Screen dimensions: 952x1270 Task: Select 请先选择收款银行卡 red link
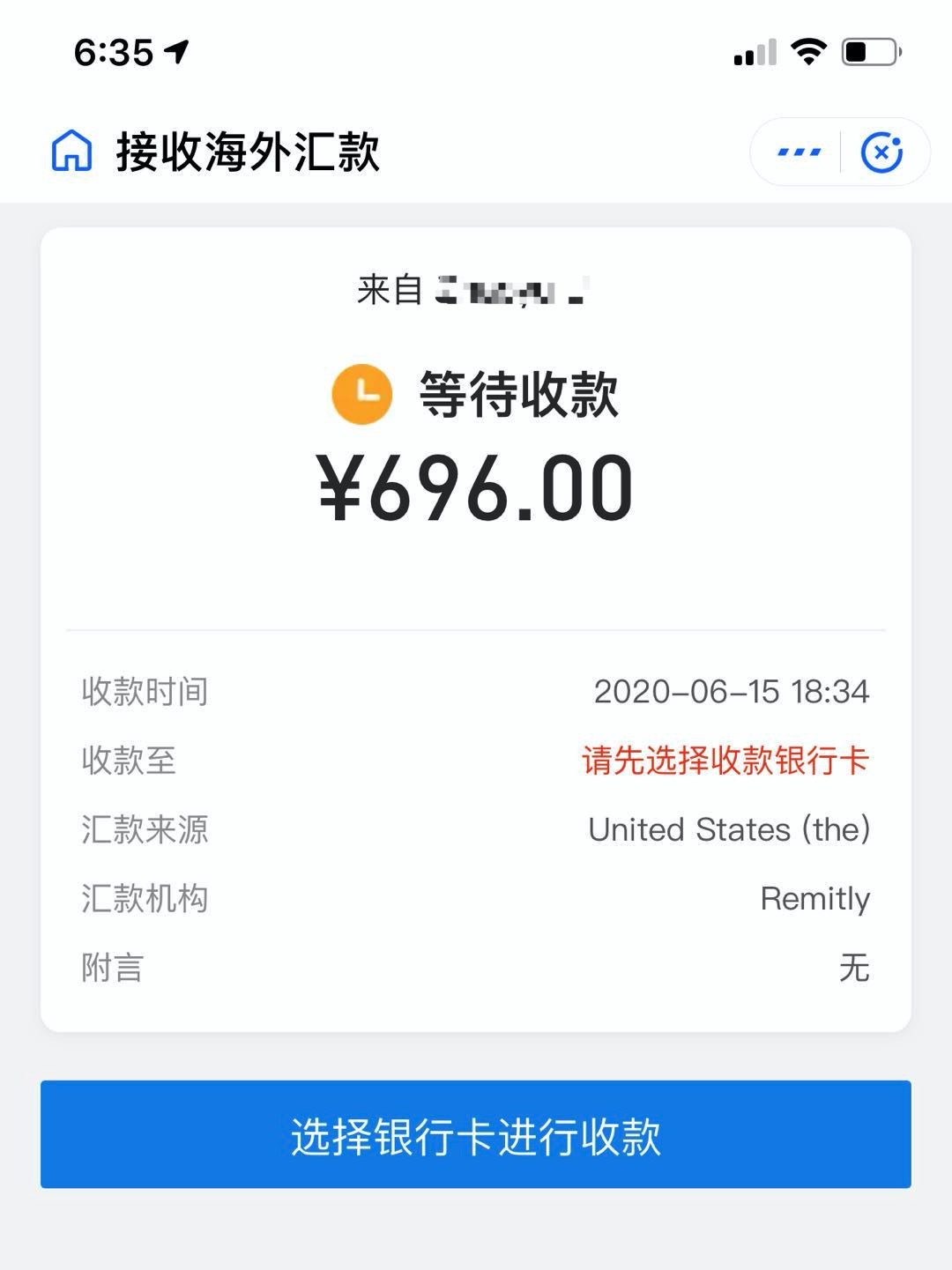click(725, 761)
